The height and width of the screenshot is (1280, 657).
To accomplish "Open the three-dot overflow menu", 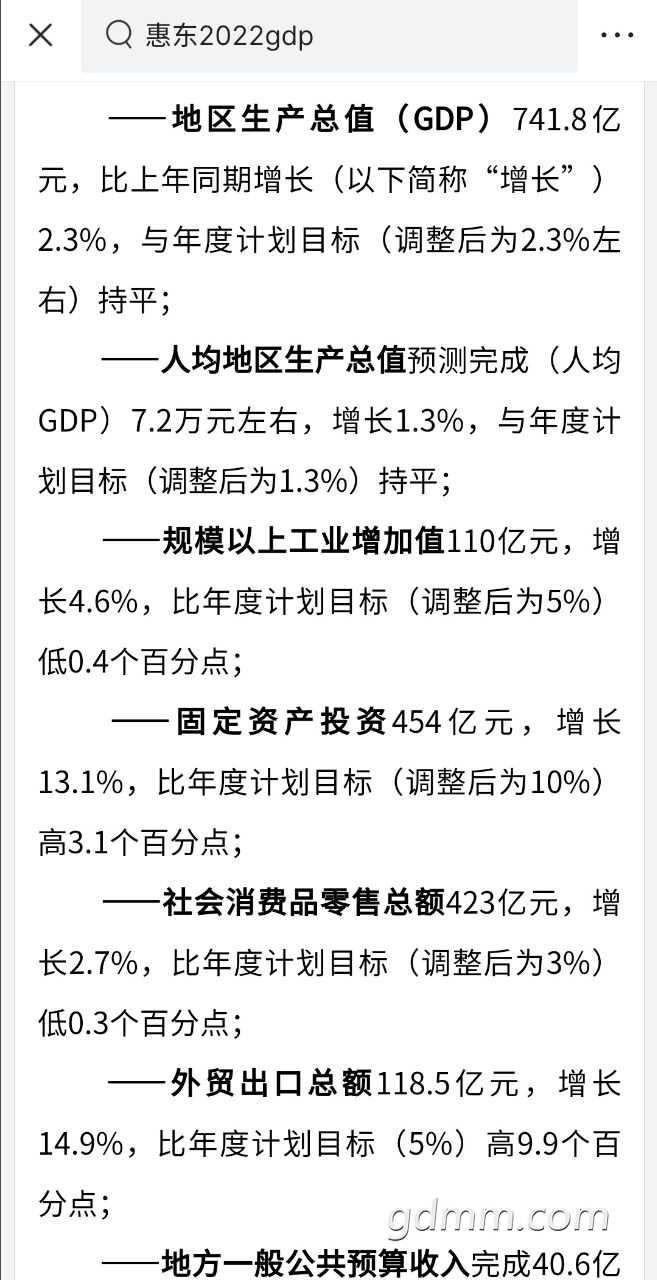I will tap(617, 36).
